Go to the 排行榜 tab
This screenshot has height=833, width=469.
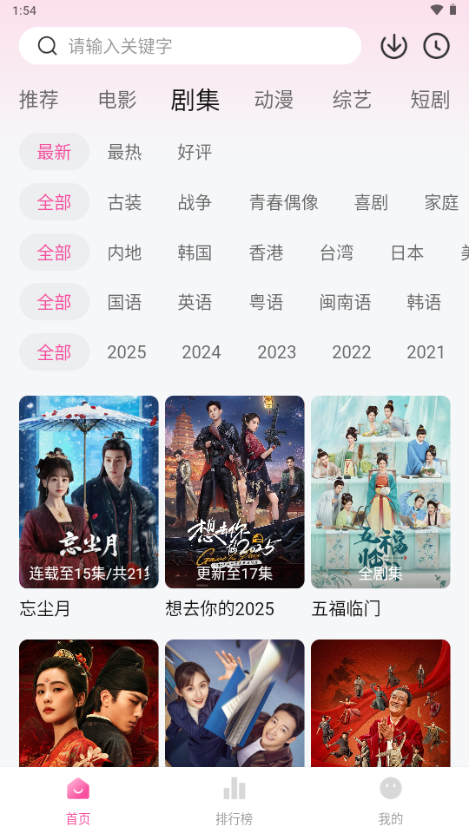pos(234,801)
